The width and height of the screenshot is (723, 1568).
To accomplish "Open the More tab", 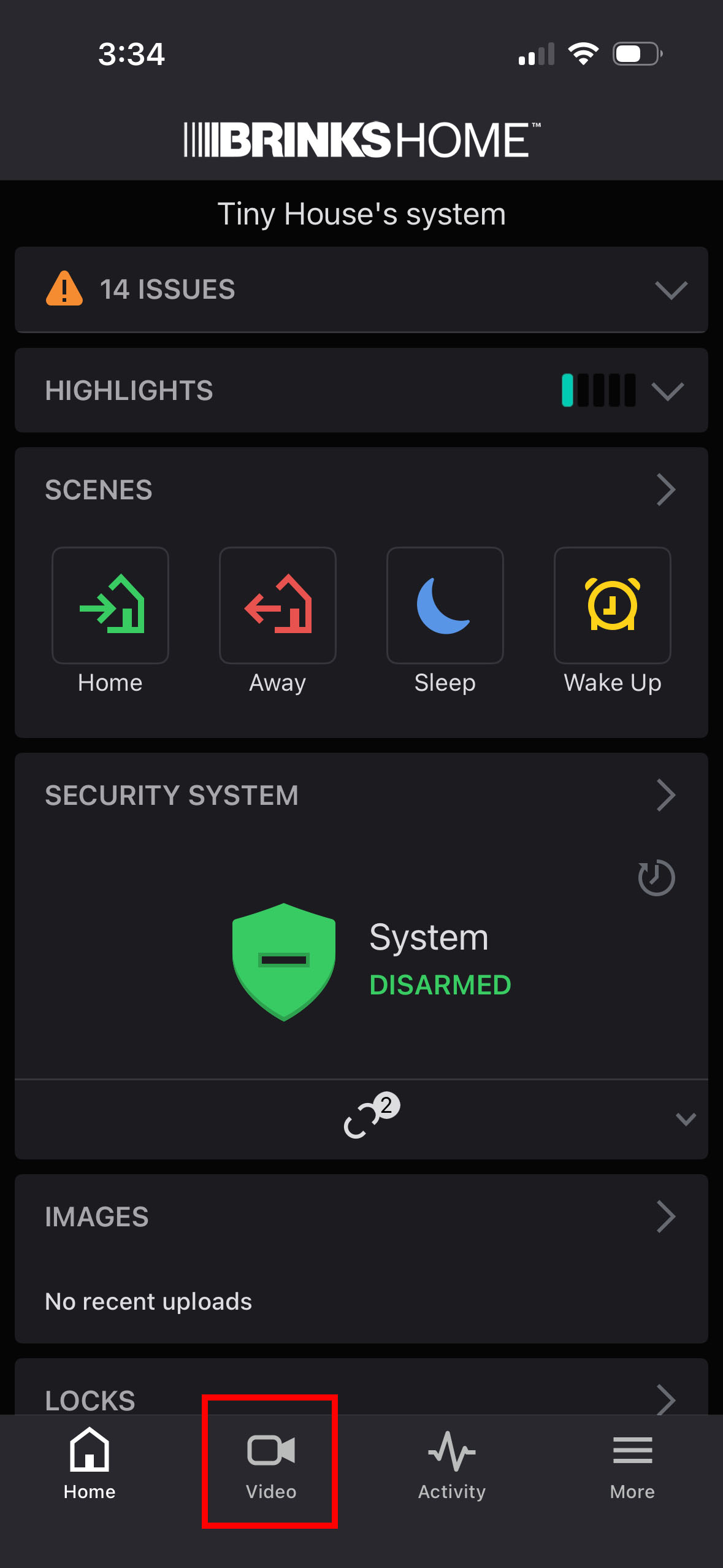I will point(632,1462).
